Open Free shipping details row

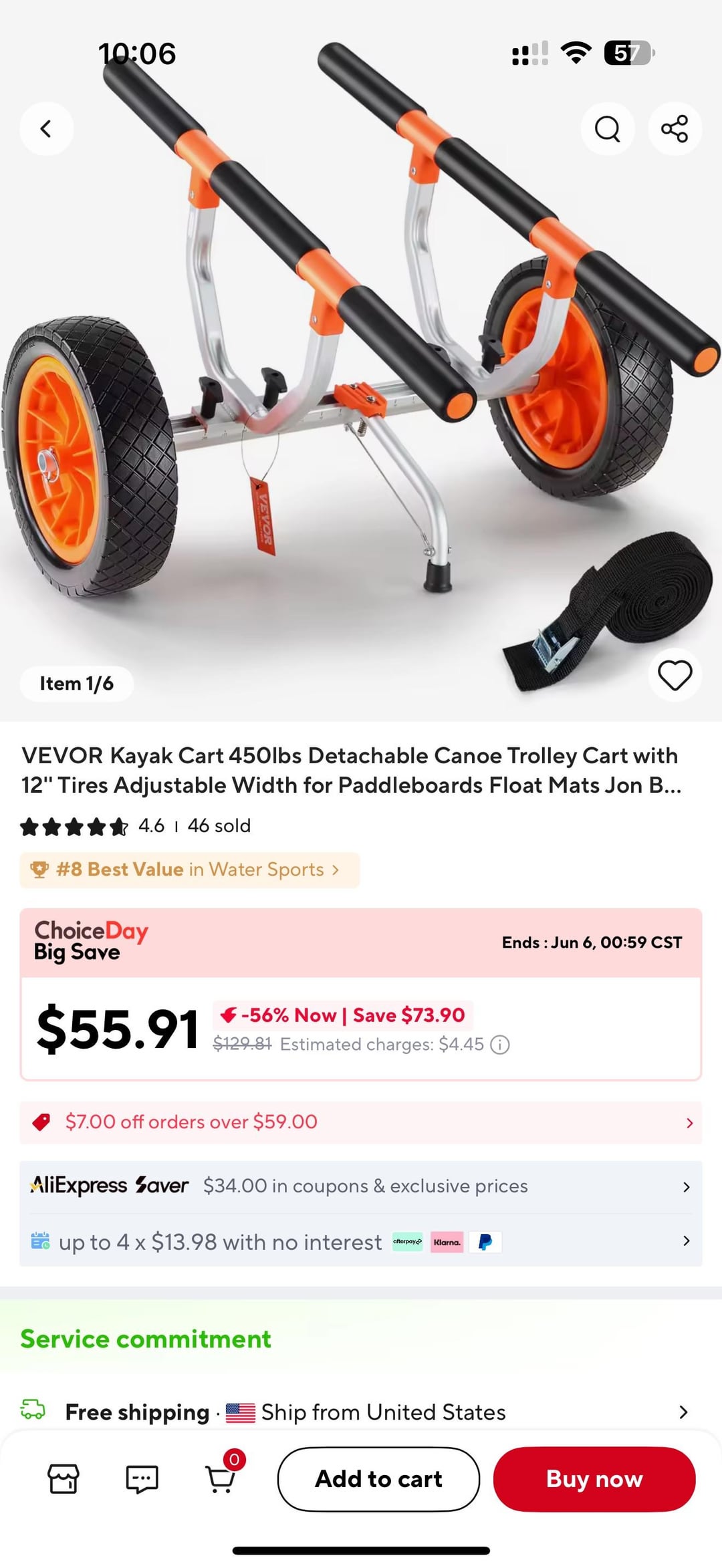coord(360,1412)
